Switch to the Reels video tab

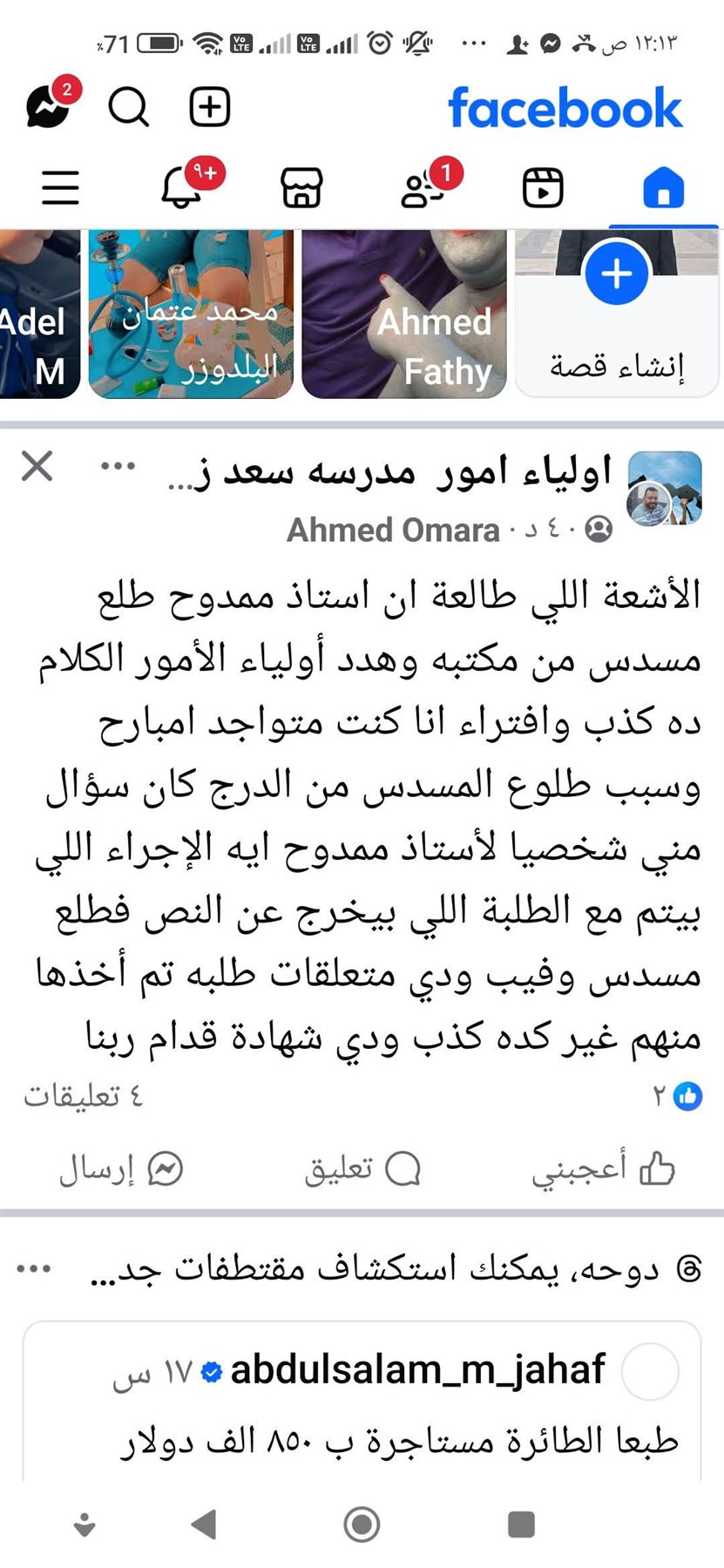(x=543, y=188)
